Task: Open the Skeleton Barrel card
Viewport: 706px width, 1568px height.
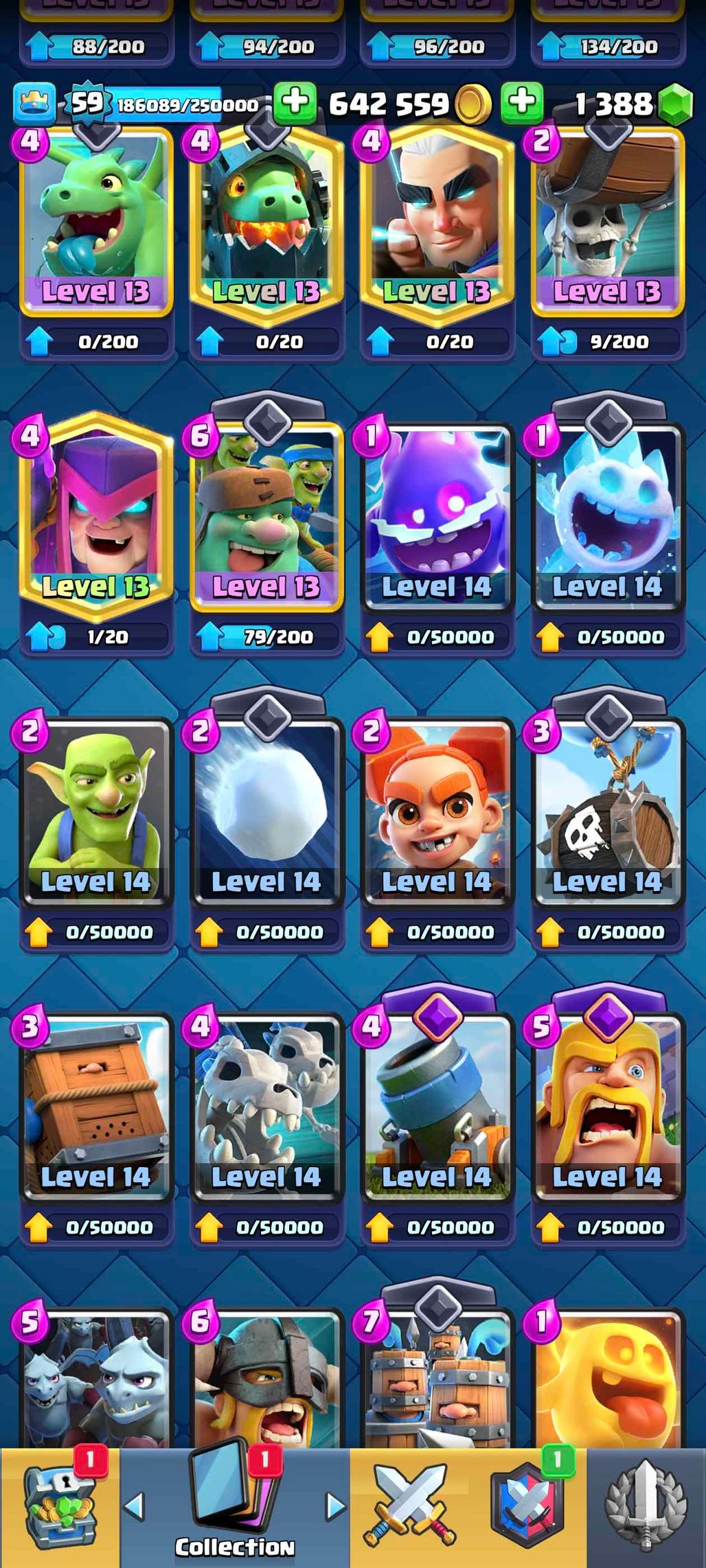Action: coord(607,810)
